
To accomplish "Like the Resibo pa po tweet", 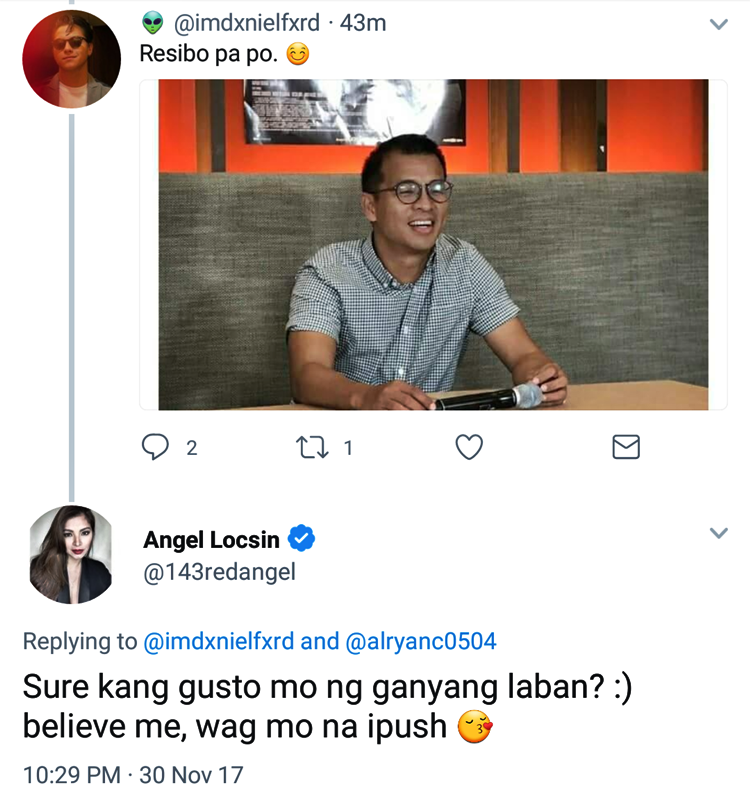I will point(468,447).
